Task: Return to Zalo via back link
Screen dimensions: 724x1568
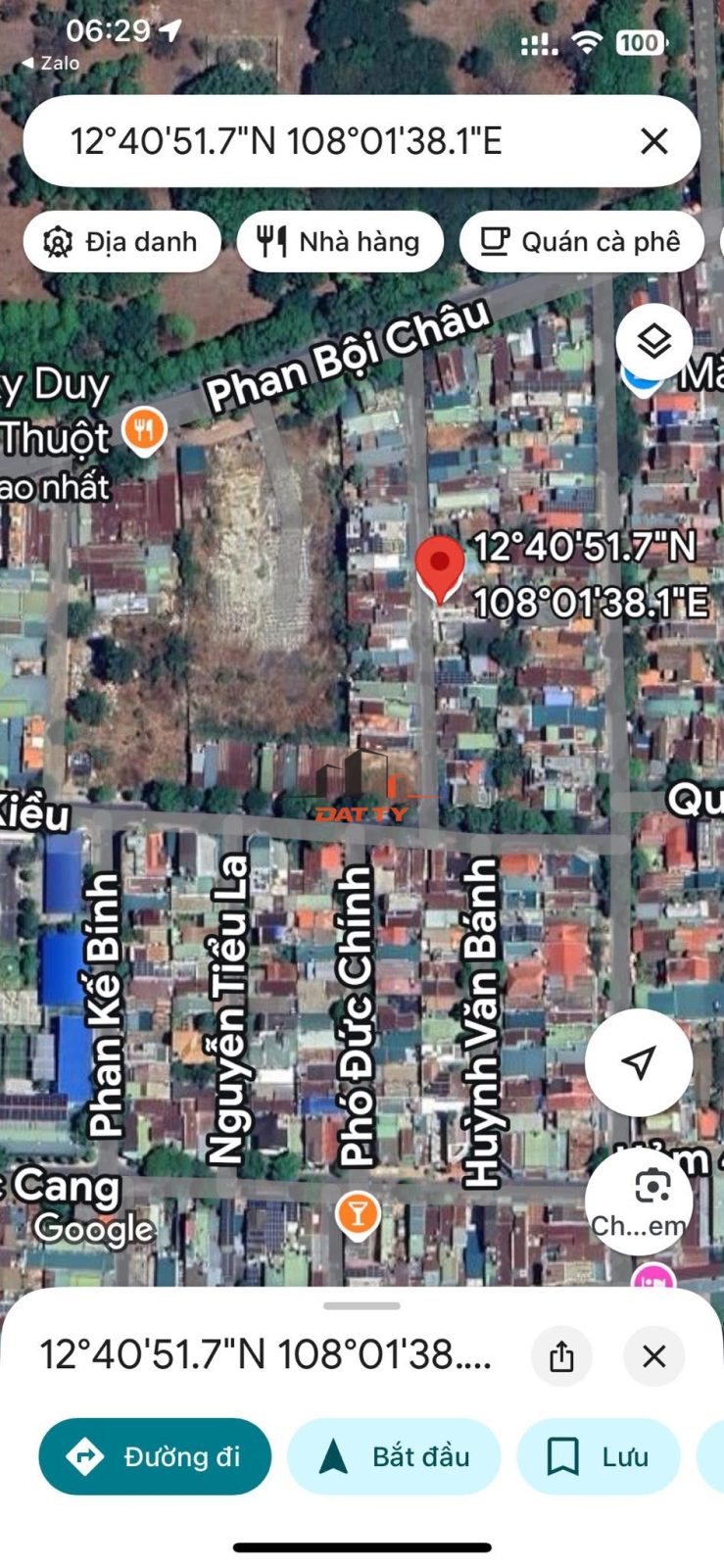Action: (x=51, y=63)
